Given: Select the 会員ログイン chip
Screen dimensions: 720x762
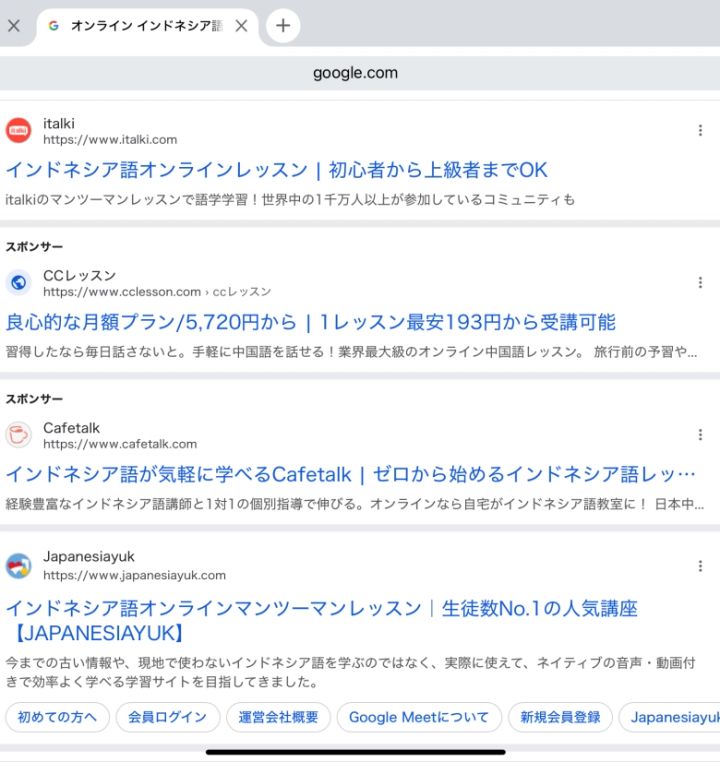Looking at the screenshot, I should [x=168, y=717].
